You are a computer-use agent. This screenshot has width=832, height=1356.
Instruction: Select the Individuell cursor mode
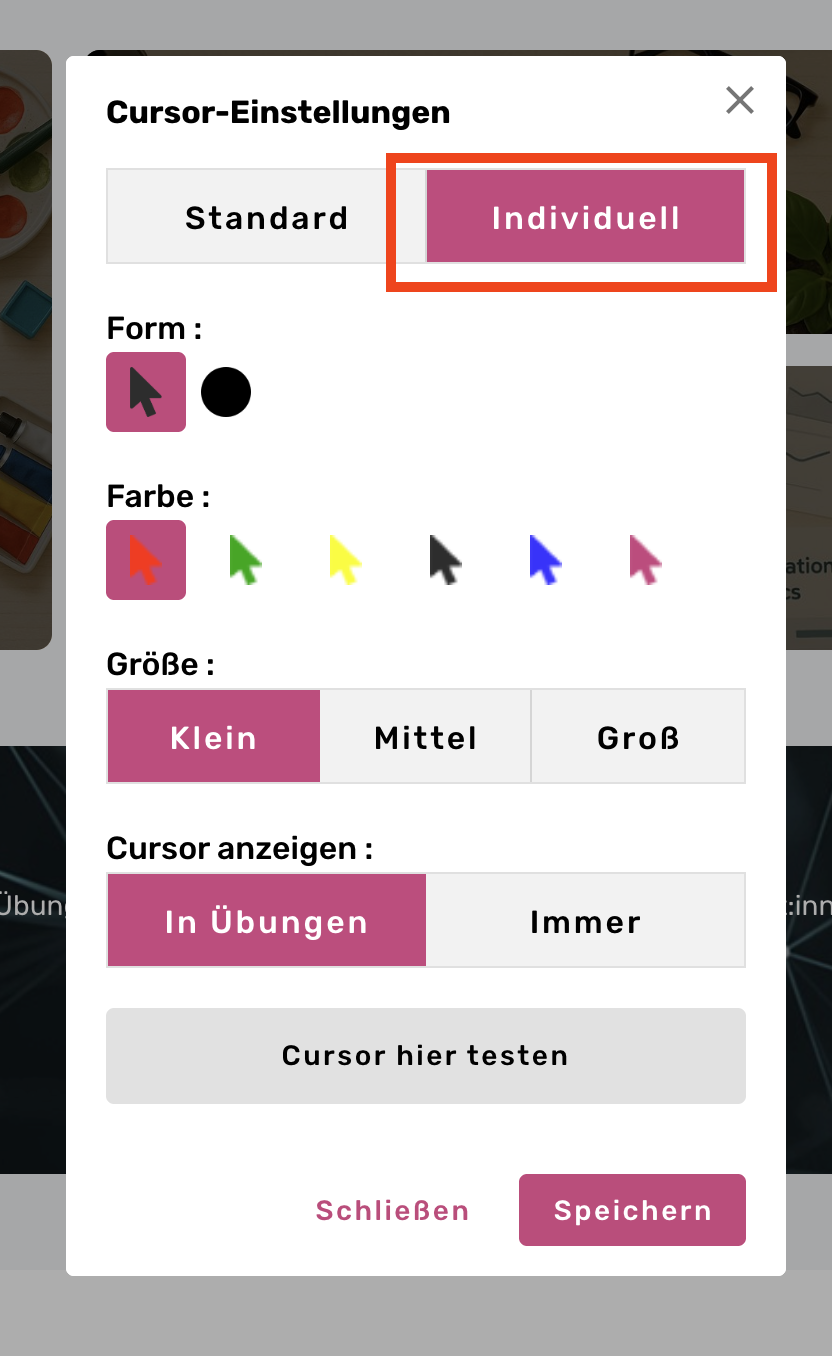(x=585, y=218)
